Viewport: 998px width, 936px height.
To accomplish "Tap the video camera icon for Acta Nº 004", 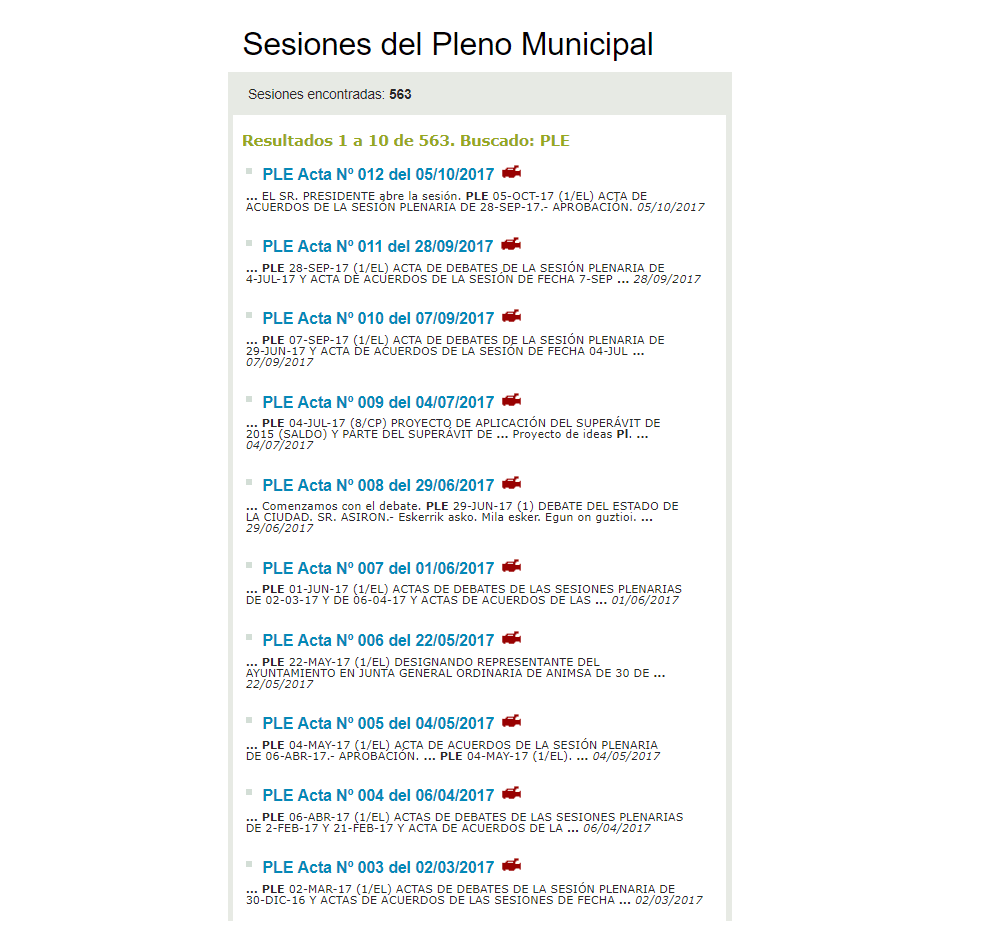I will pyautogui.click(x=511, y=793).
